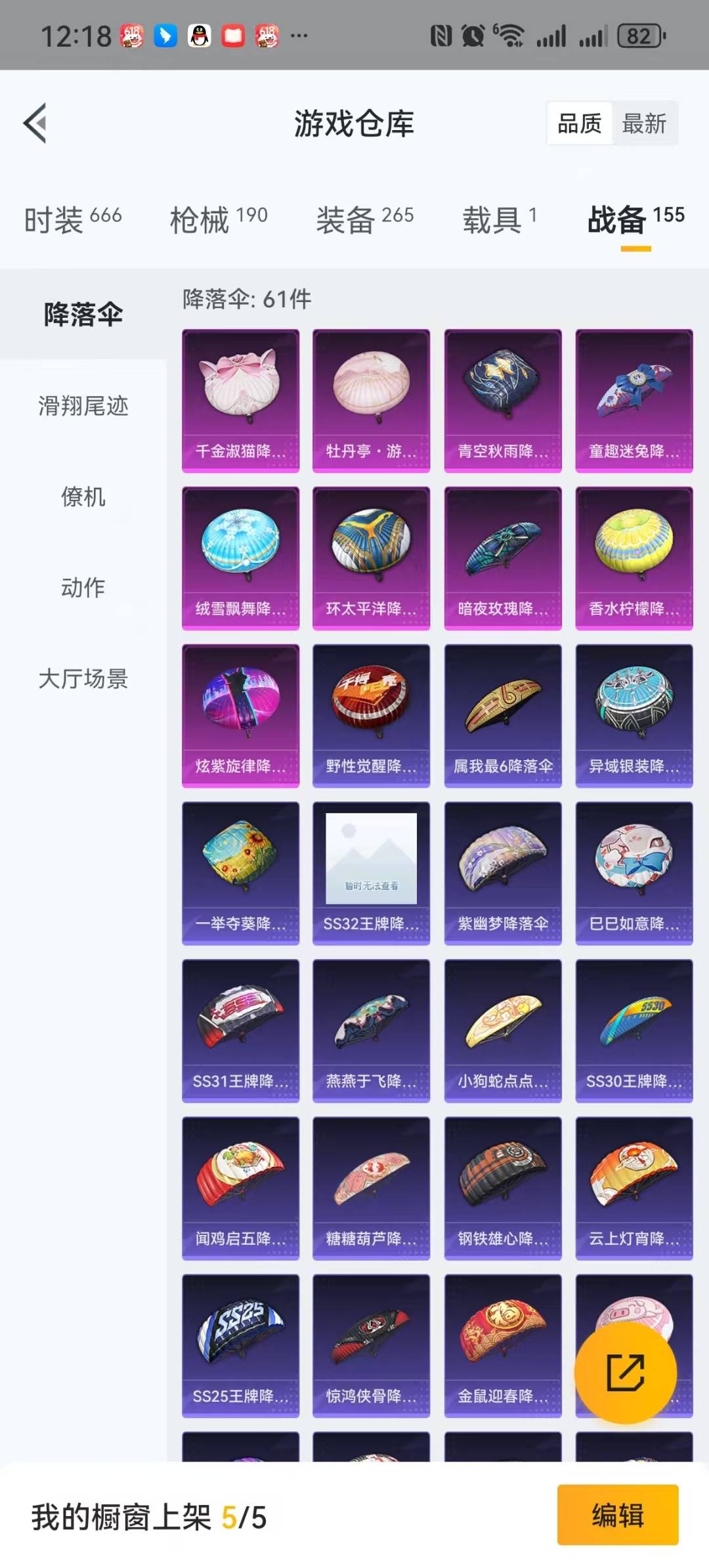
Task: Open the 动作 category
Action: pos(83,587)
